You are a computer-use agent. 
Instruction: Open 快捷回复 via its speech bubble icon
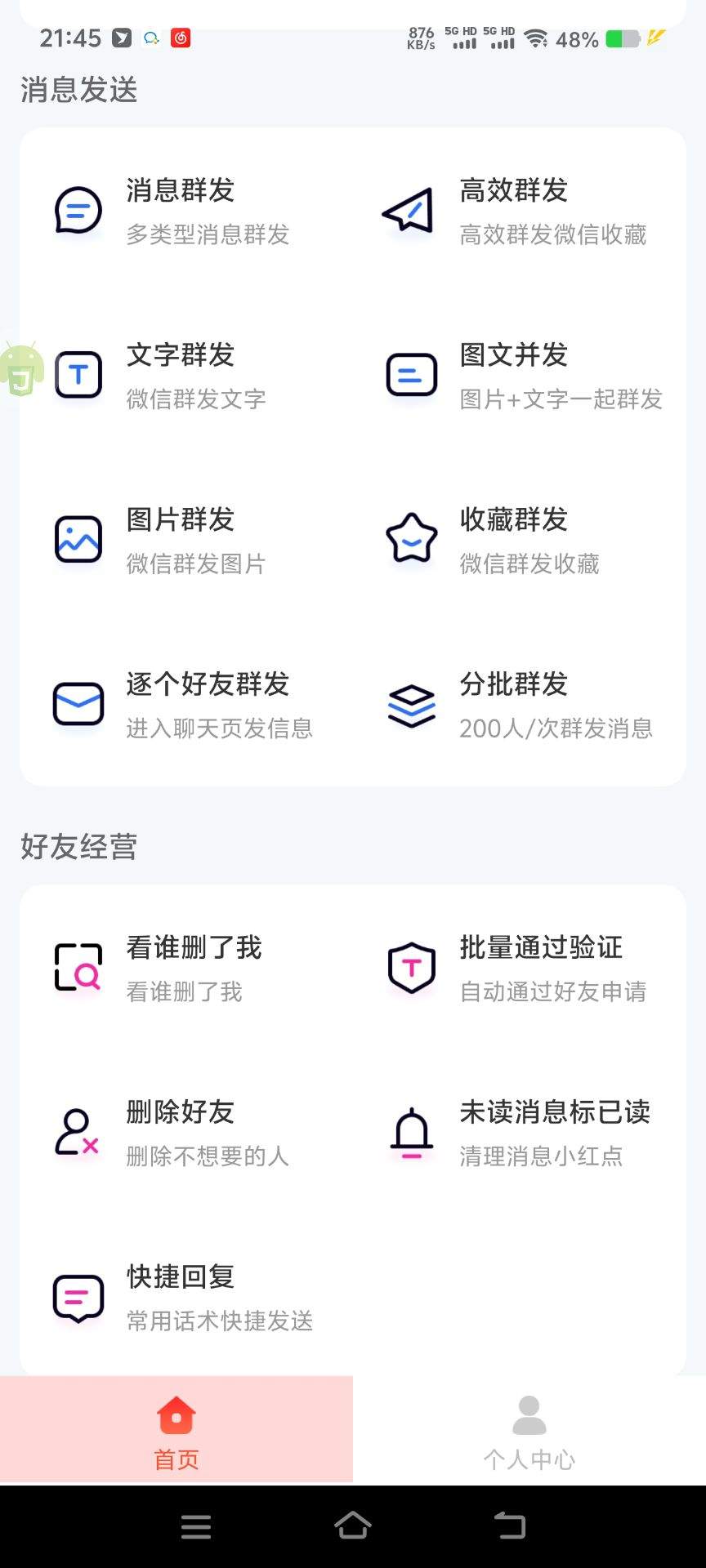click(x=78, y=1298)
